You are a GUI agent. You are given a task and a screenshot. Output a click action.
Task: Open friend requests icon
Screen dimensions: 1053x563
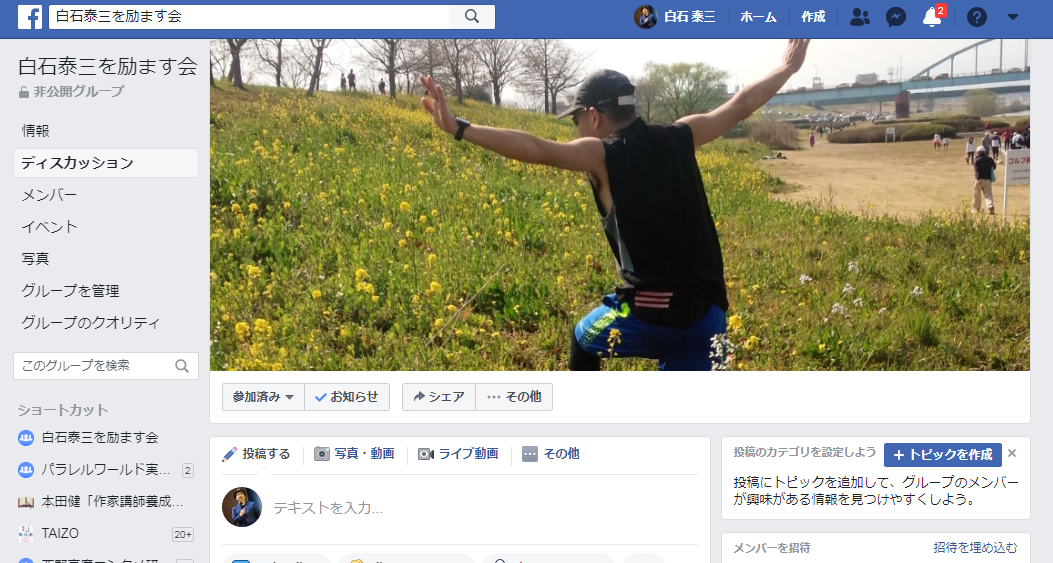(859, 17)
